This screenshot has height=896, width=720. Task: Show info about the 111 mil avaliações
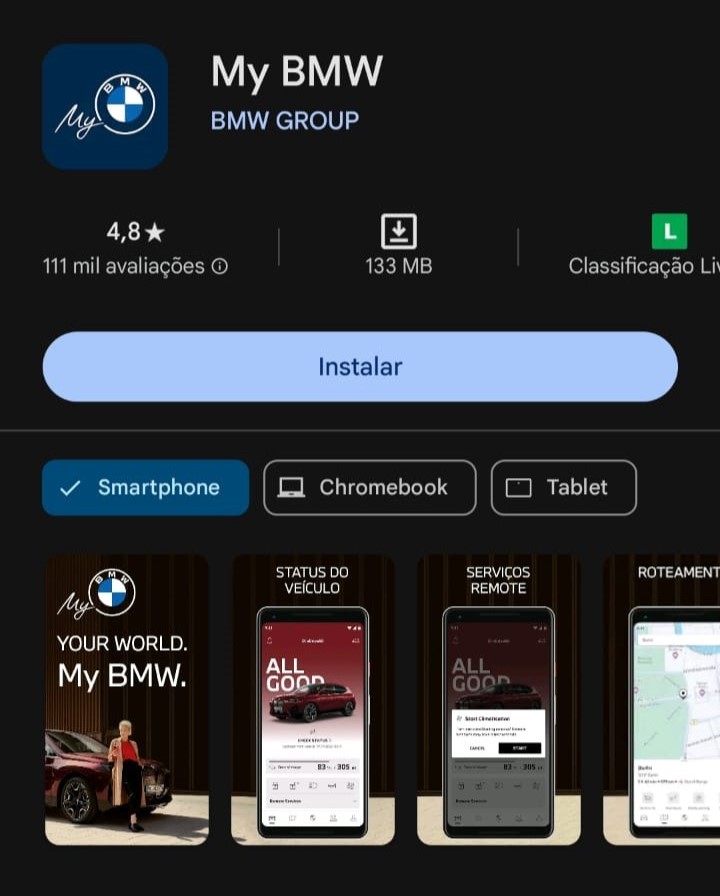220,267
